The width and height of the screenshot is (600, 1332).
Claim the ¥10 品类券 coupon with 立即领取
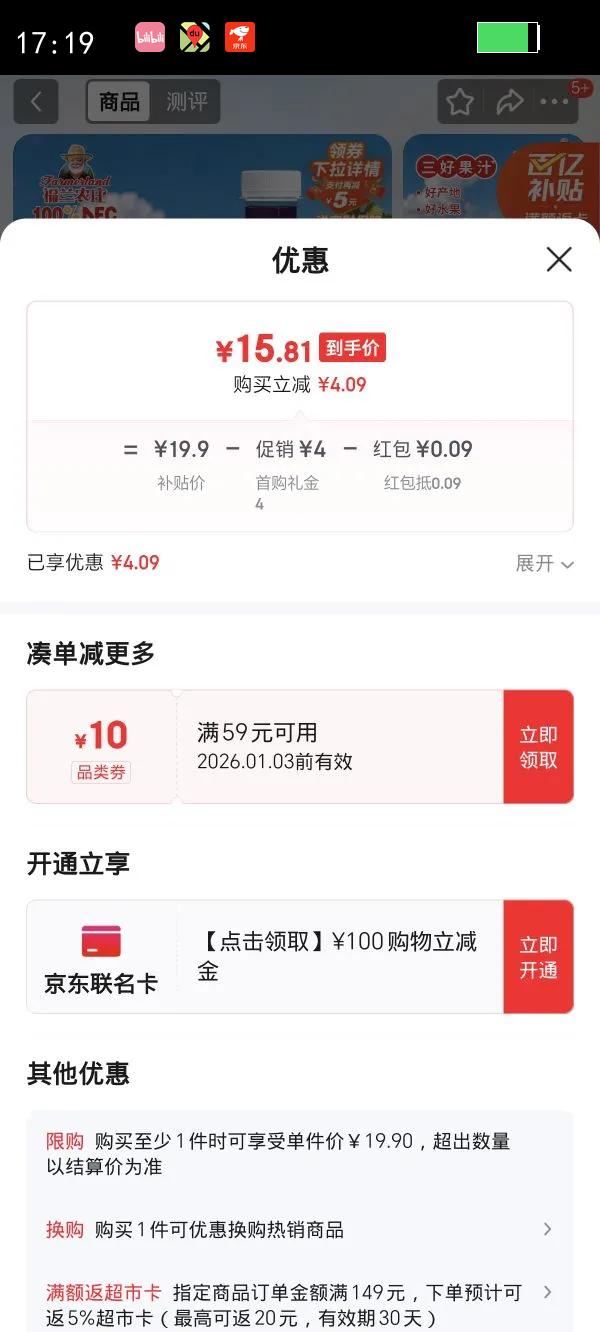coord(538,747)
